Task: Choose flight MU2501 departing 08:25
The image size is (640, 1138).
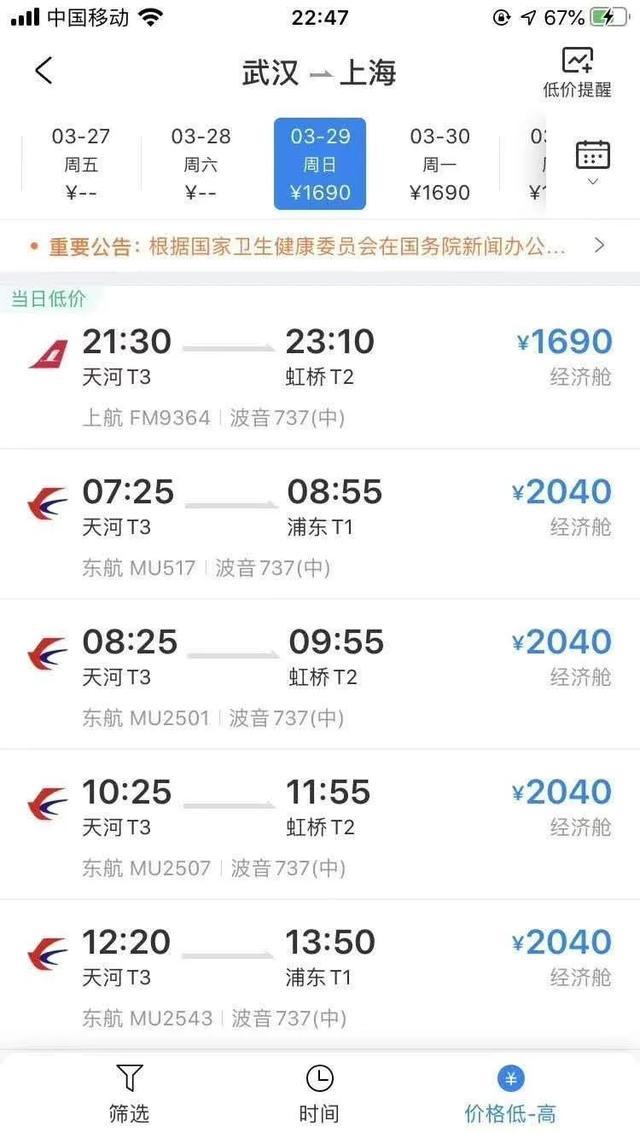Action: [320, 675]
